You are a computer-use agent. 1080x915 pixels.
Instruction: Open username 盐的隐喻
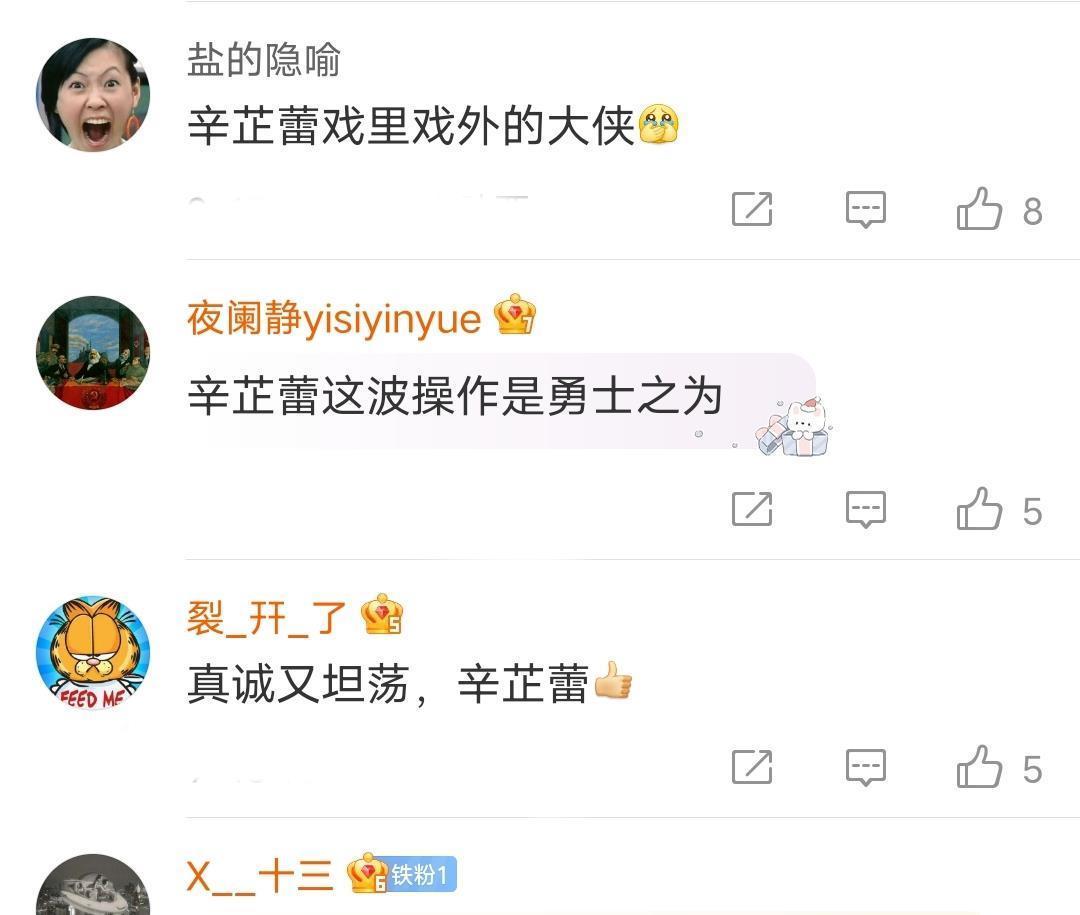(x=264, y=61)
